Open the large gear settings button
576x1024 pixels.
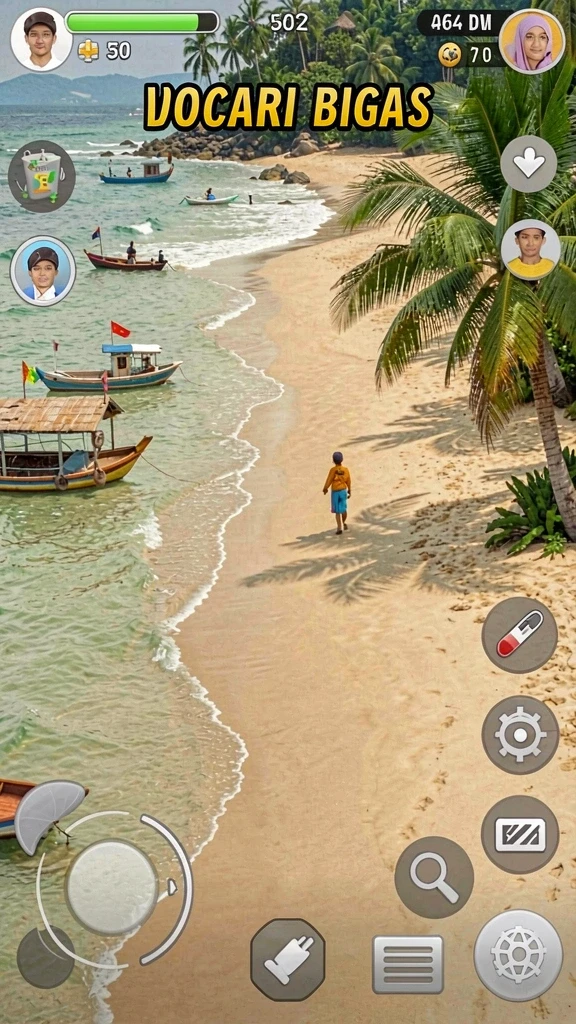click(518, 955)
